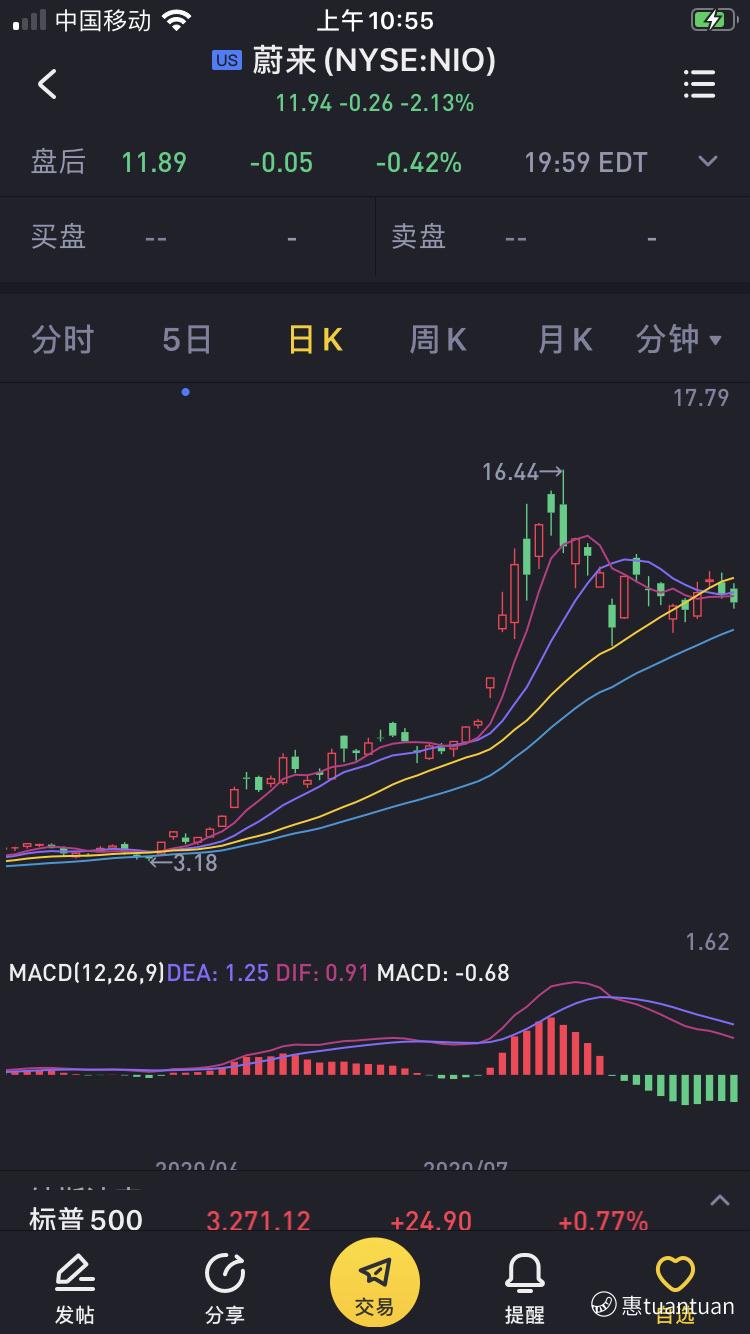Viewport: 750px width, 1334px height.
Task: Share this stock via 分享
Action: (x=225, y=1288)
